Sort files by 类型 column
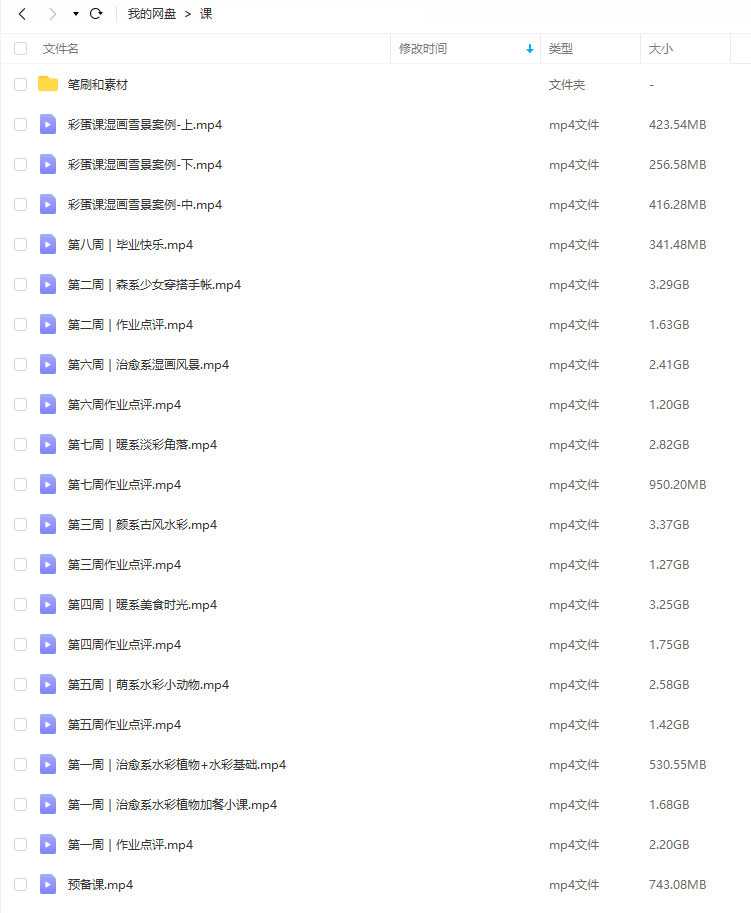 (561, 48)
